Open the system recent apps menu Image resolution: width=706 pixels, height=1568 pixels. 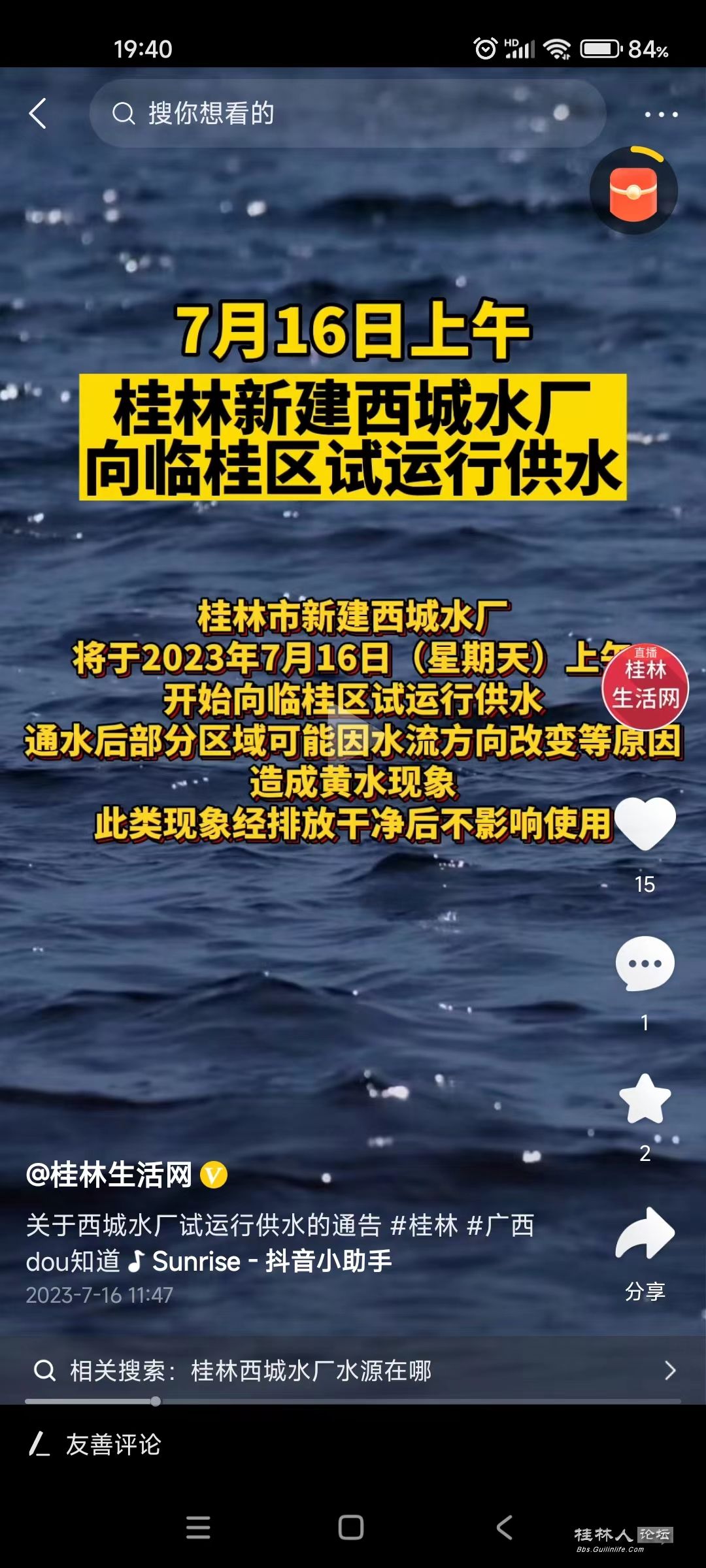click(x=198, y=1527)
